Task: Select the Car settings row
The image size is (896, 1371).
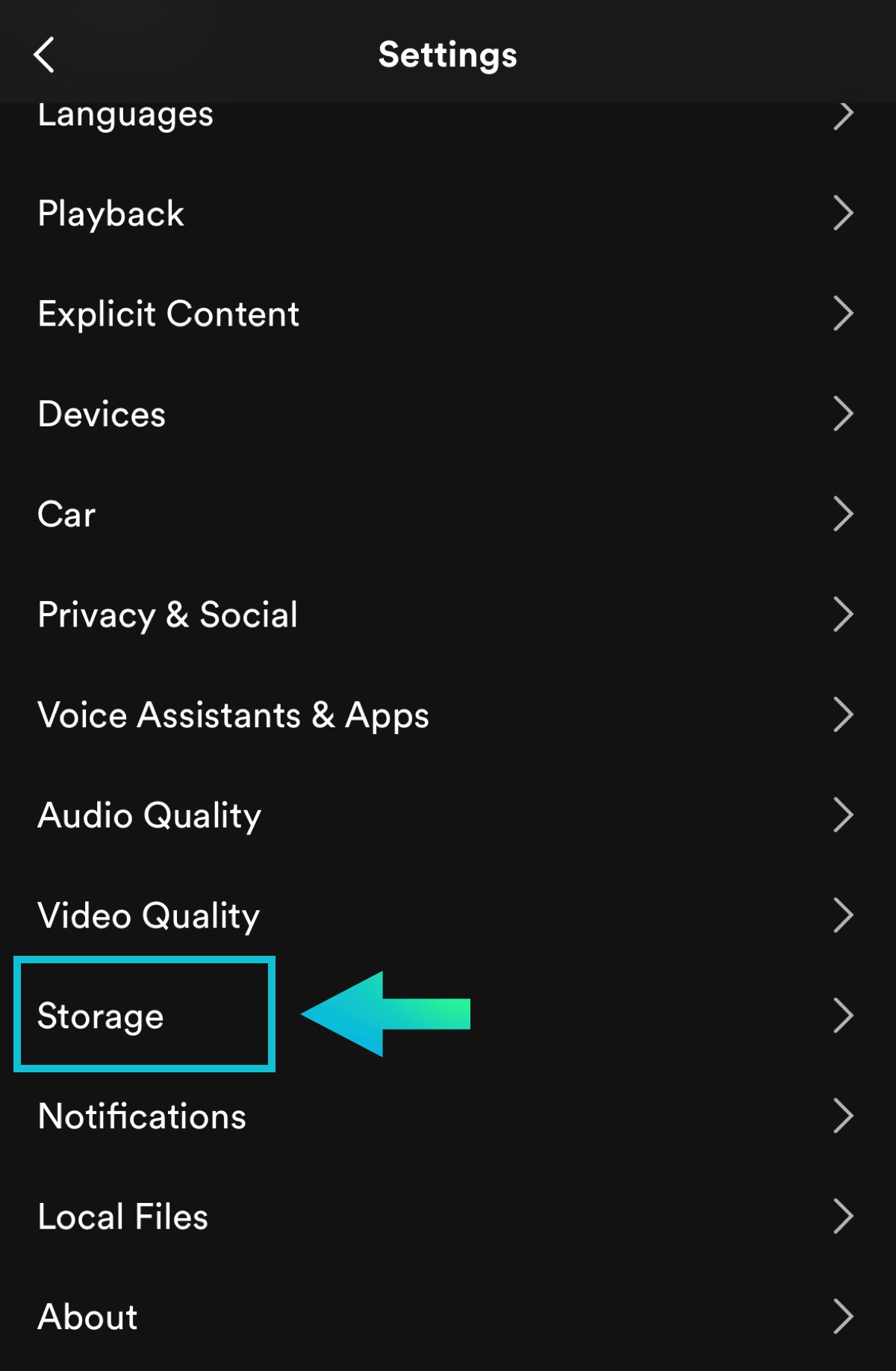Action: click(67, 514)
